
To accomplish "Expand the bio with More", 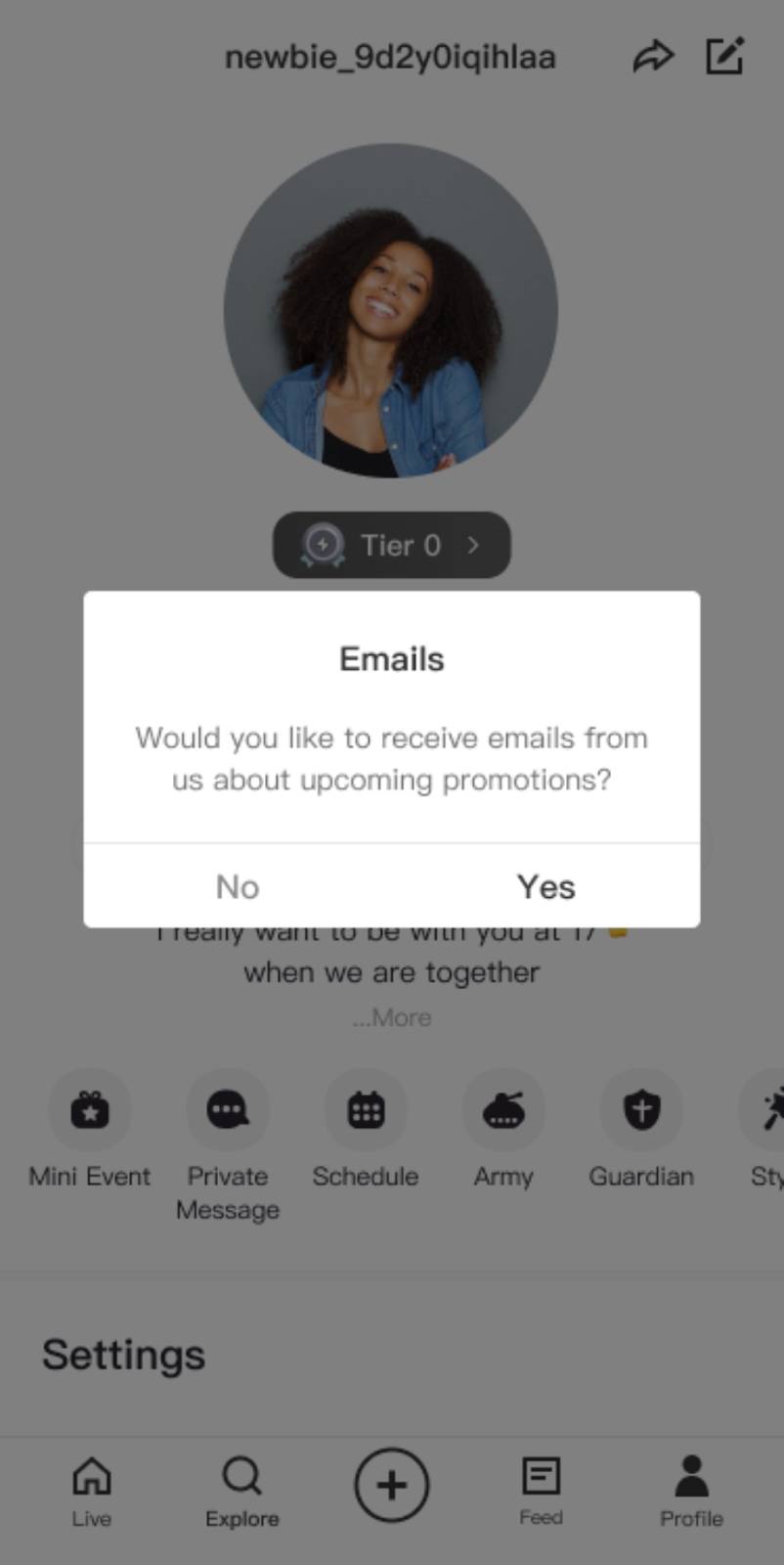I will point(392,1017).
